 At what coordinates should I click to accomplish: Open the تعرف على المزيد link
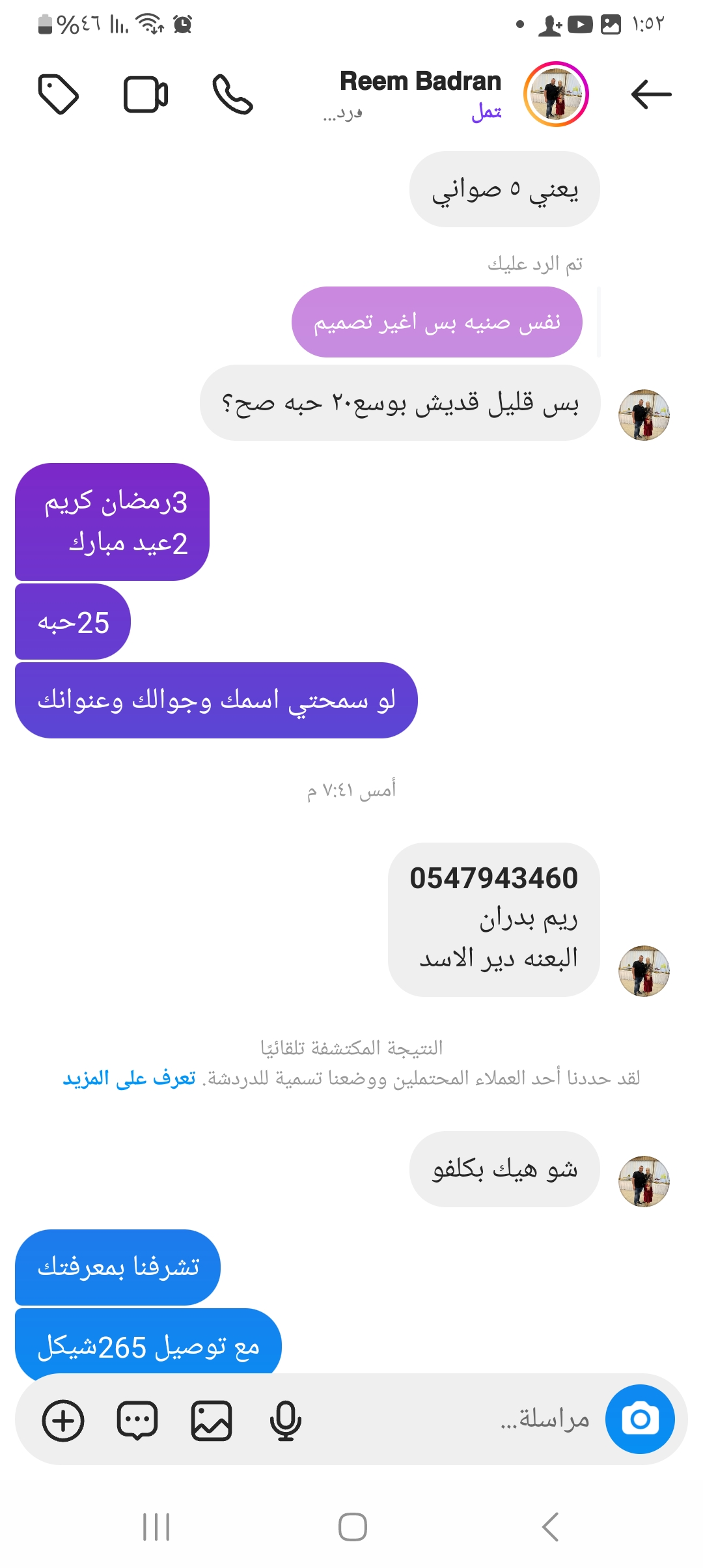[129, 1078]
